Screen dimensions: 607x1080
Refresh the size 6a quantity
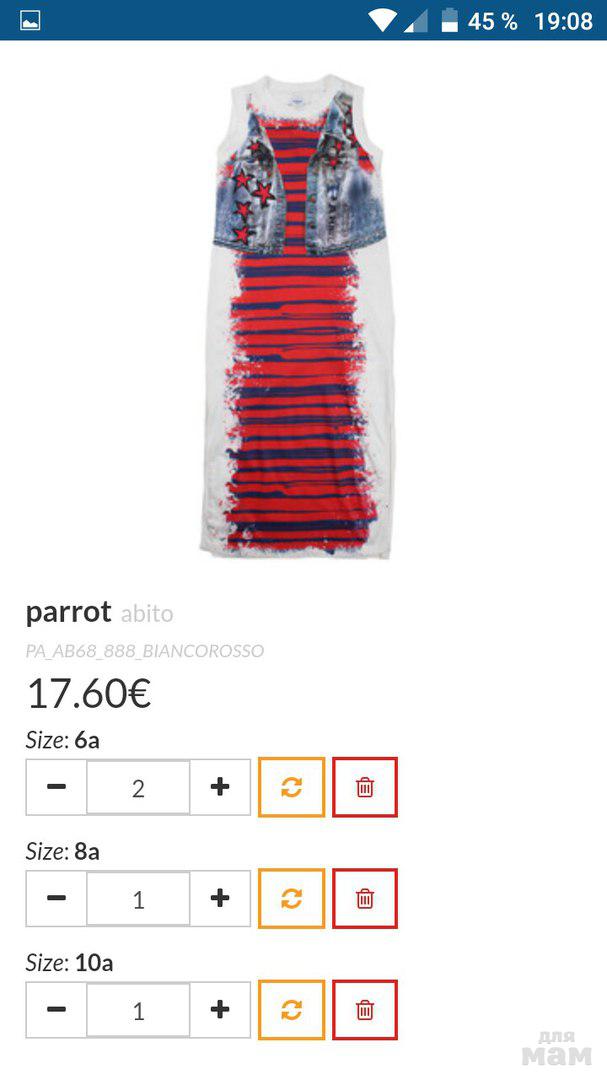tap(291, 788)
